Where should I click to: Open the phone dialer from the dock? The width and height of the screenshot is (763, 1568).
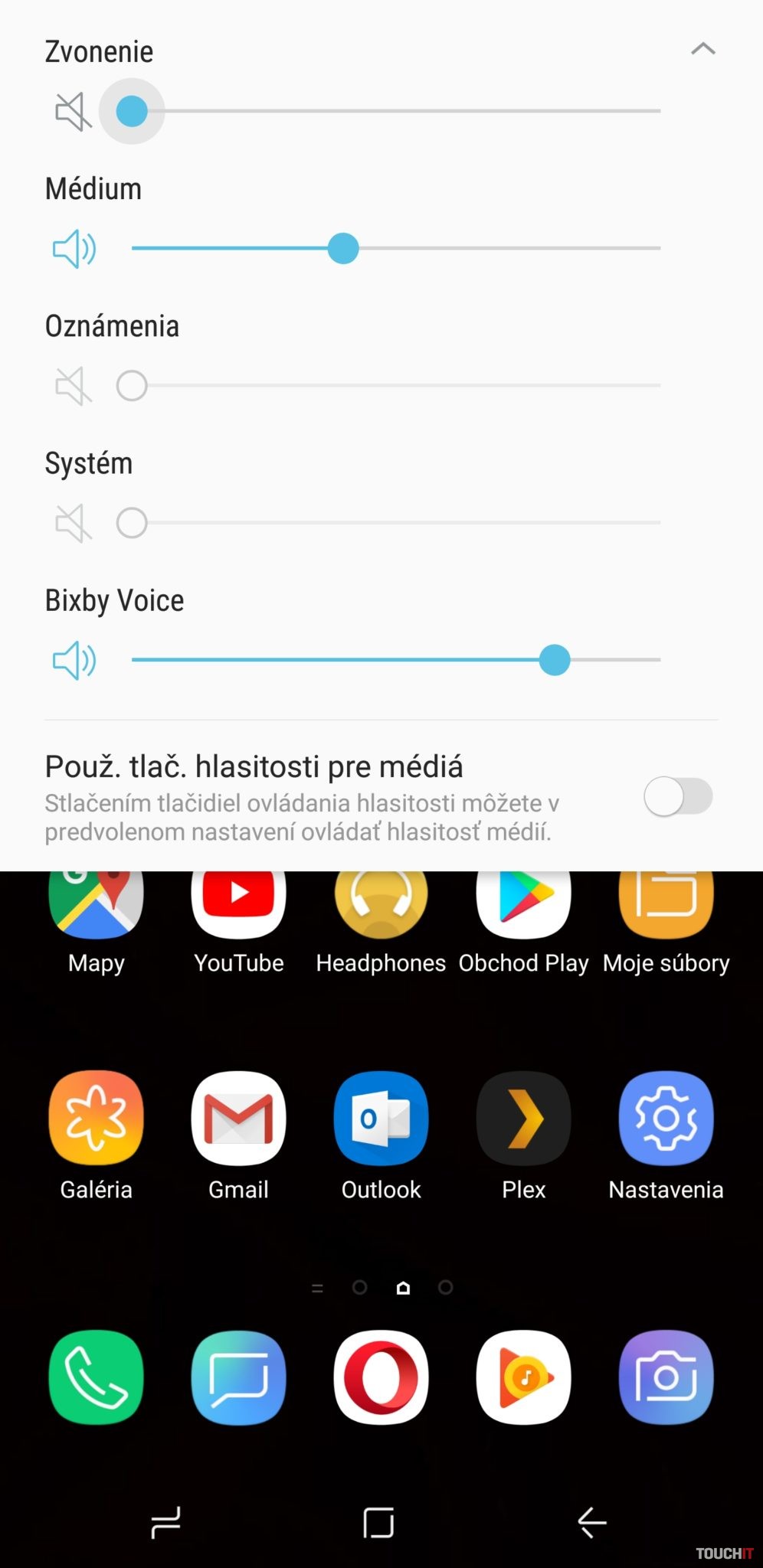(96, 1377)
